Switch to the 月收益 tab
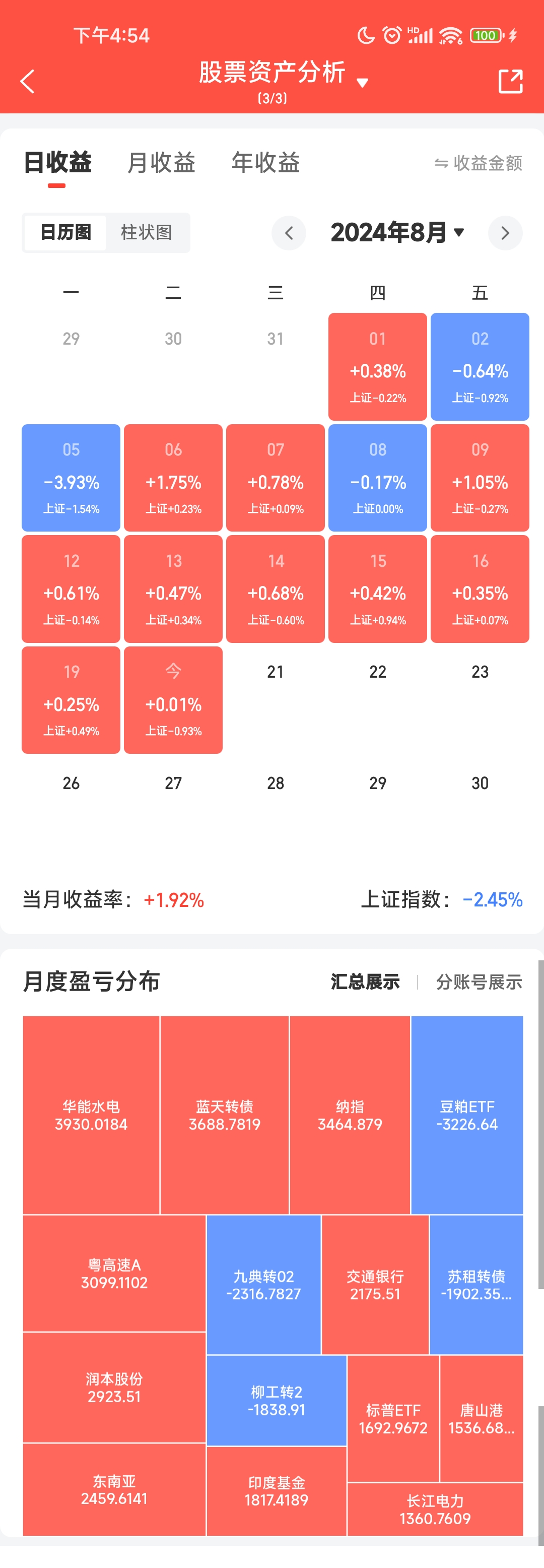Screen dimensions: 544x1568 click(x=161, y=163)
